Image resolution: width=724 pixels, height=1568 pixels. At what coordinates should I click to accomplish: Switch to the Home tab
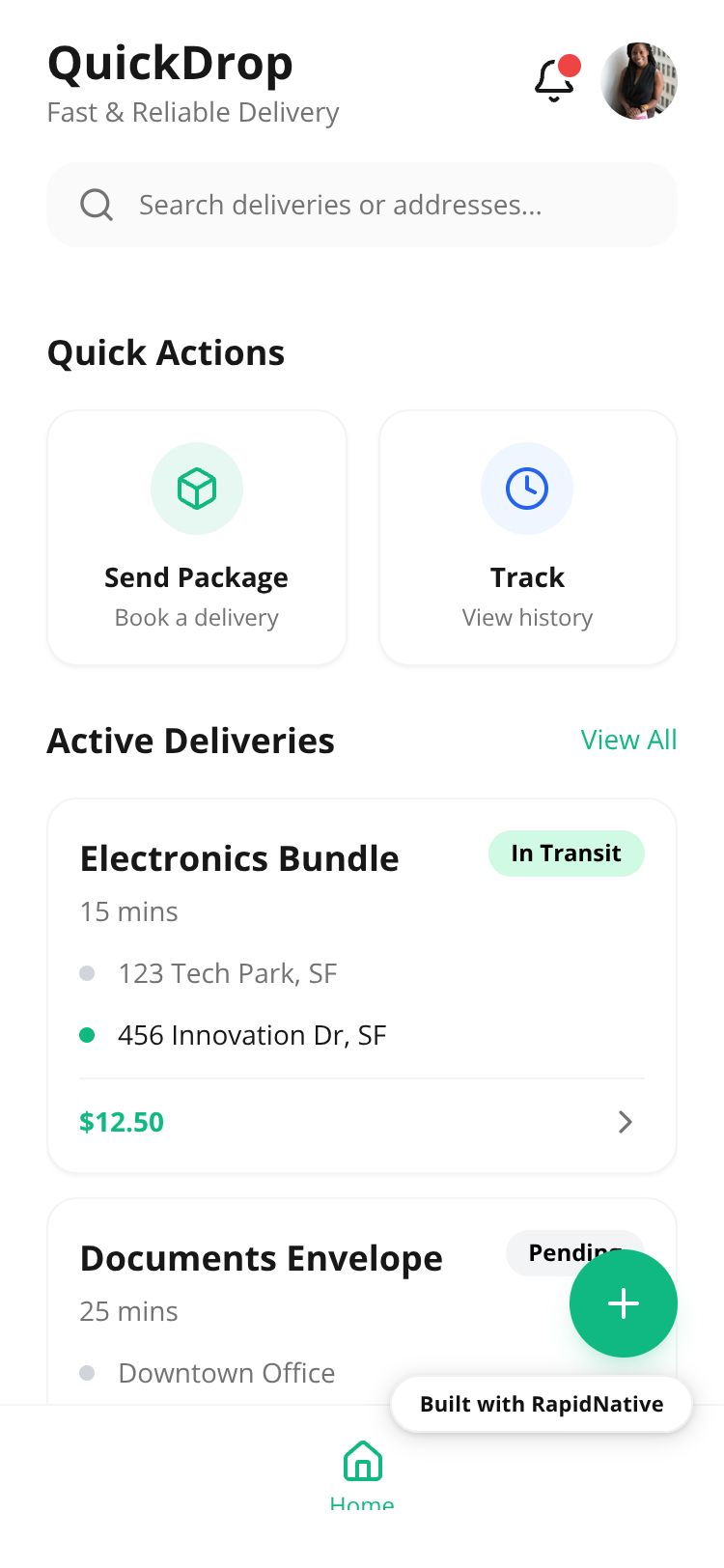(x=362, y=1472)
